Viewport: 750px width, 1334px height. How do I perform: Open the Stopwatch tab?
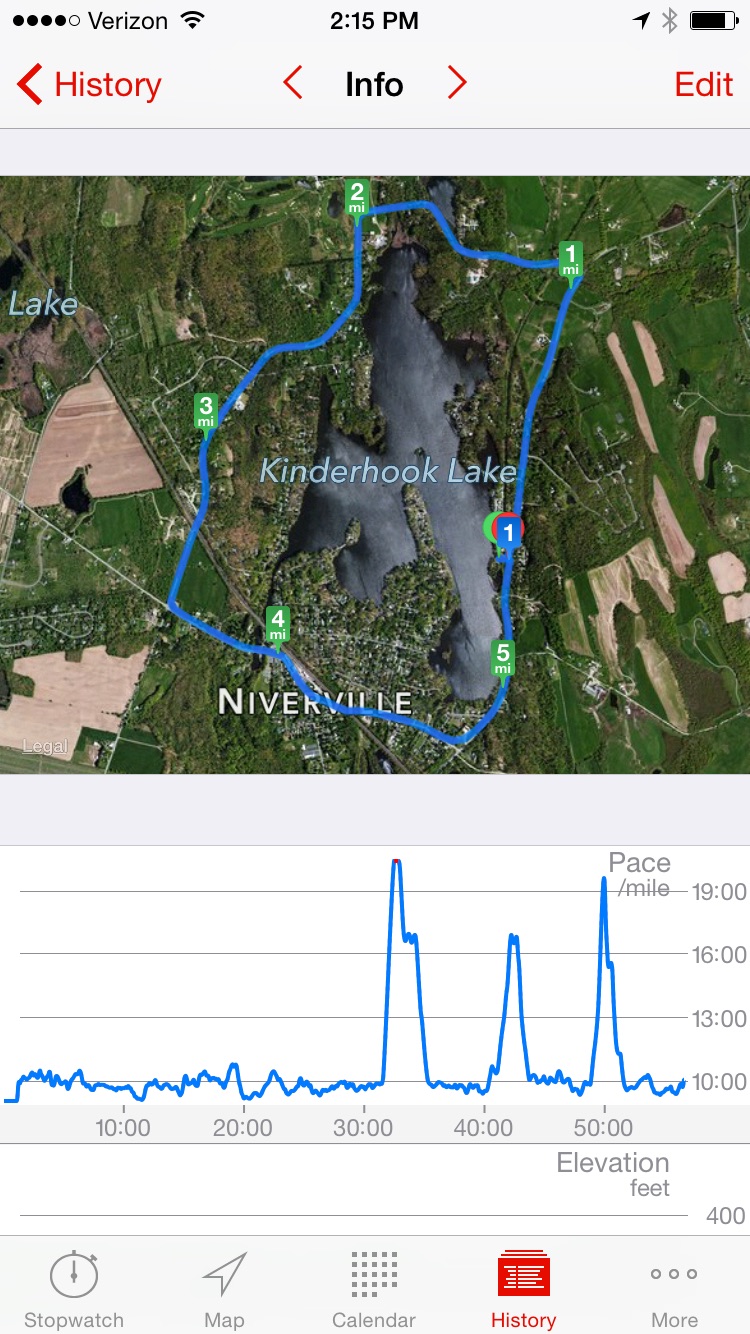click(x=74, y=1288)
